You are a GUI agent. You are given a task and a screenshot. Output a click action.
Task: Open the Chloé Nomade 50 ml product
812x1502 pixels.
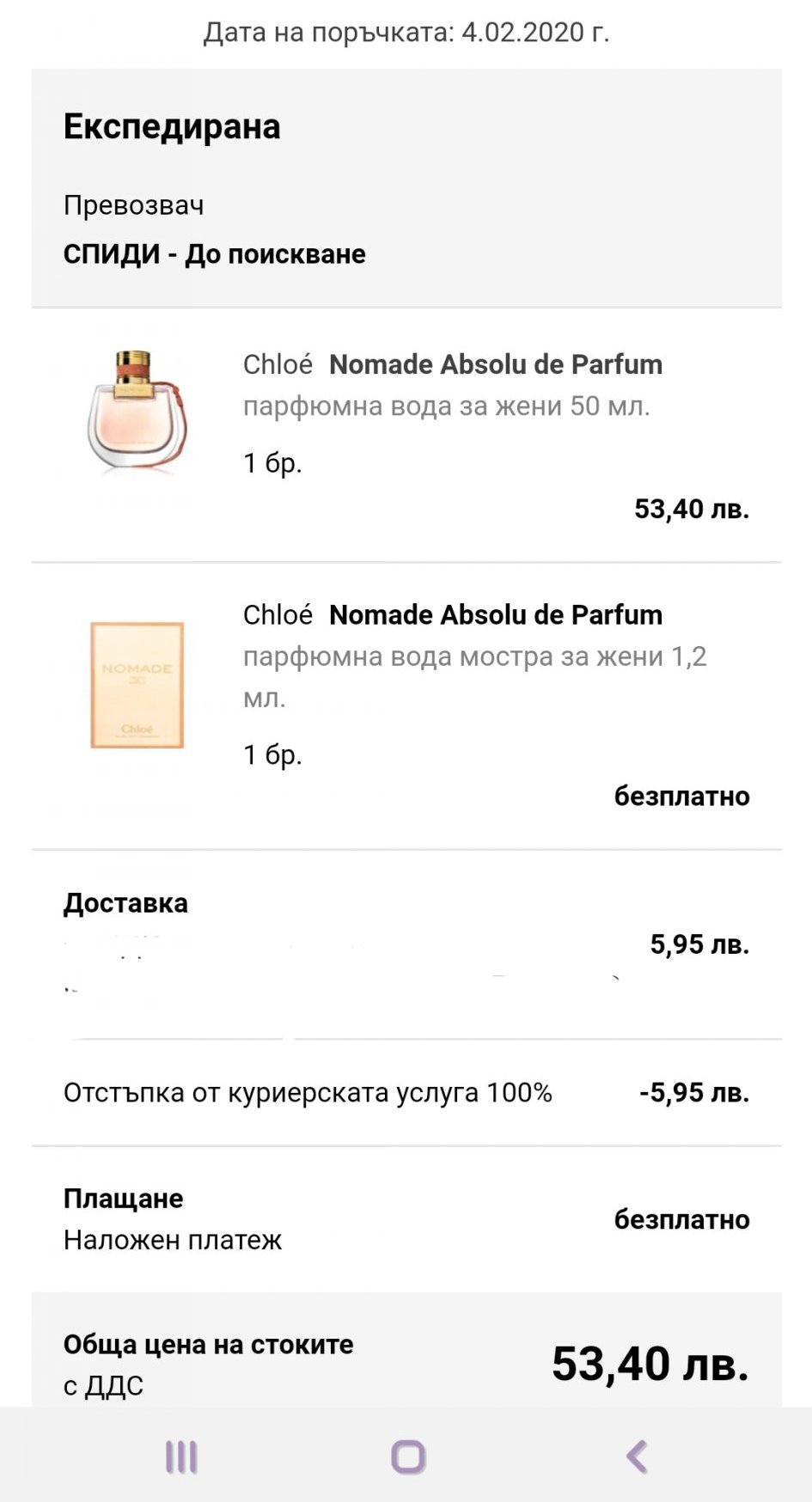(495, 365)
